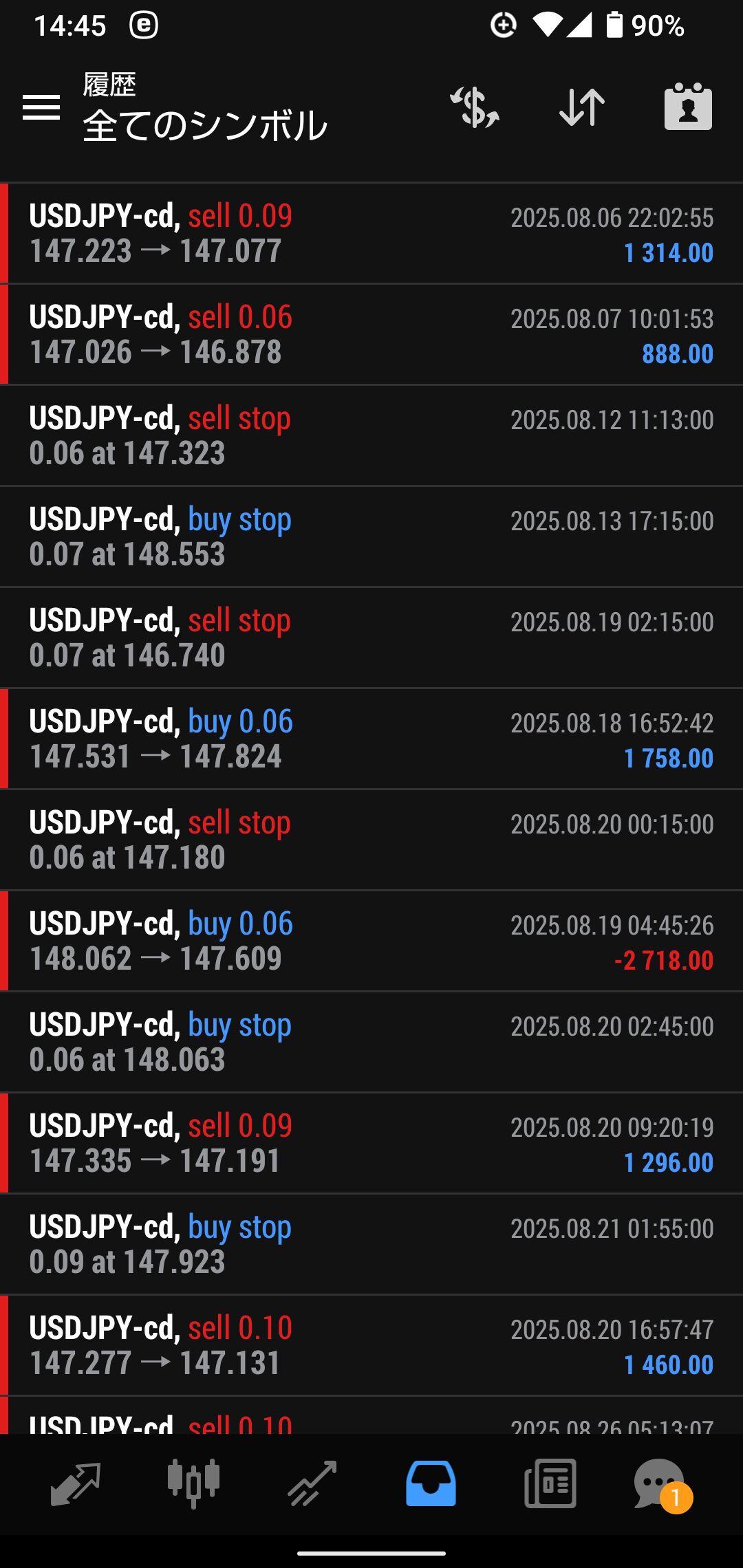Image resolution: width=743 pixels, height=1568 pixels.
Task: Switch to the candlestick chart tab
Action: click(x=193, y=1484)
